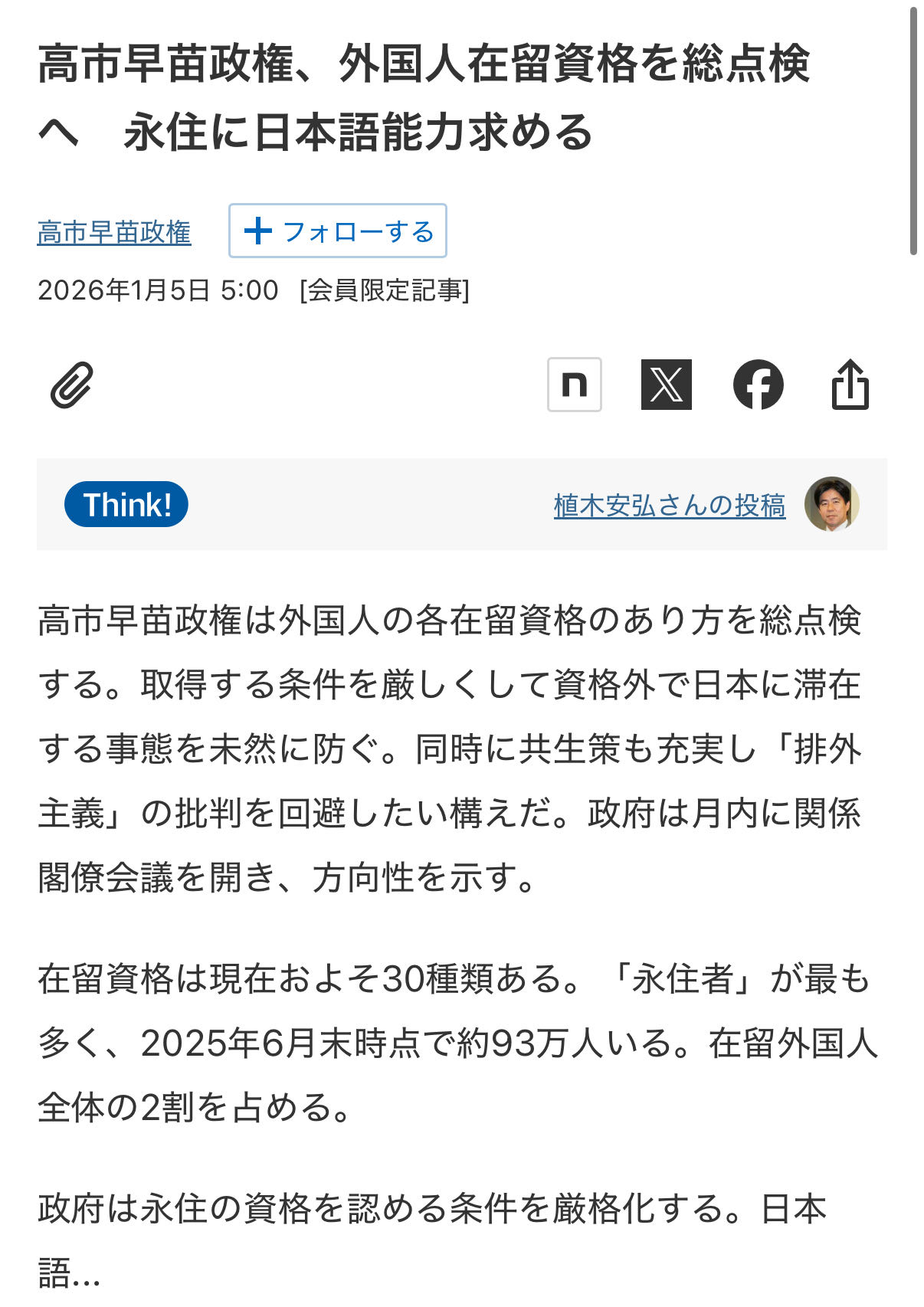The width and height of the screenshot is (924, 1307).
Task: Open the 高市早苗政権 topic link
Action: 114,232
